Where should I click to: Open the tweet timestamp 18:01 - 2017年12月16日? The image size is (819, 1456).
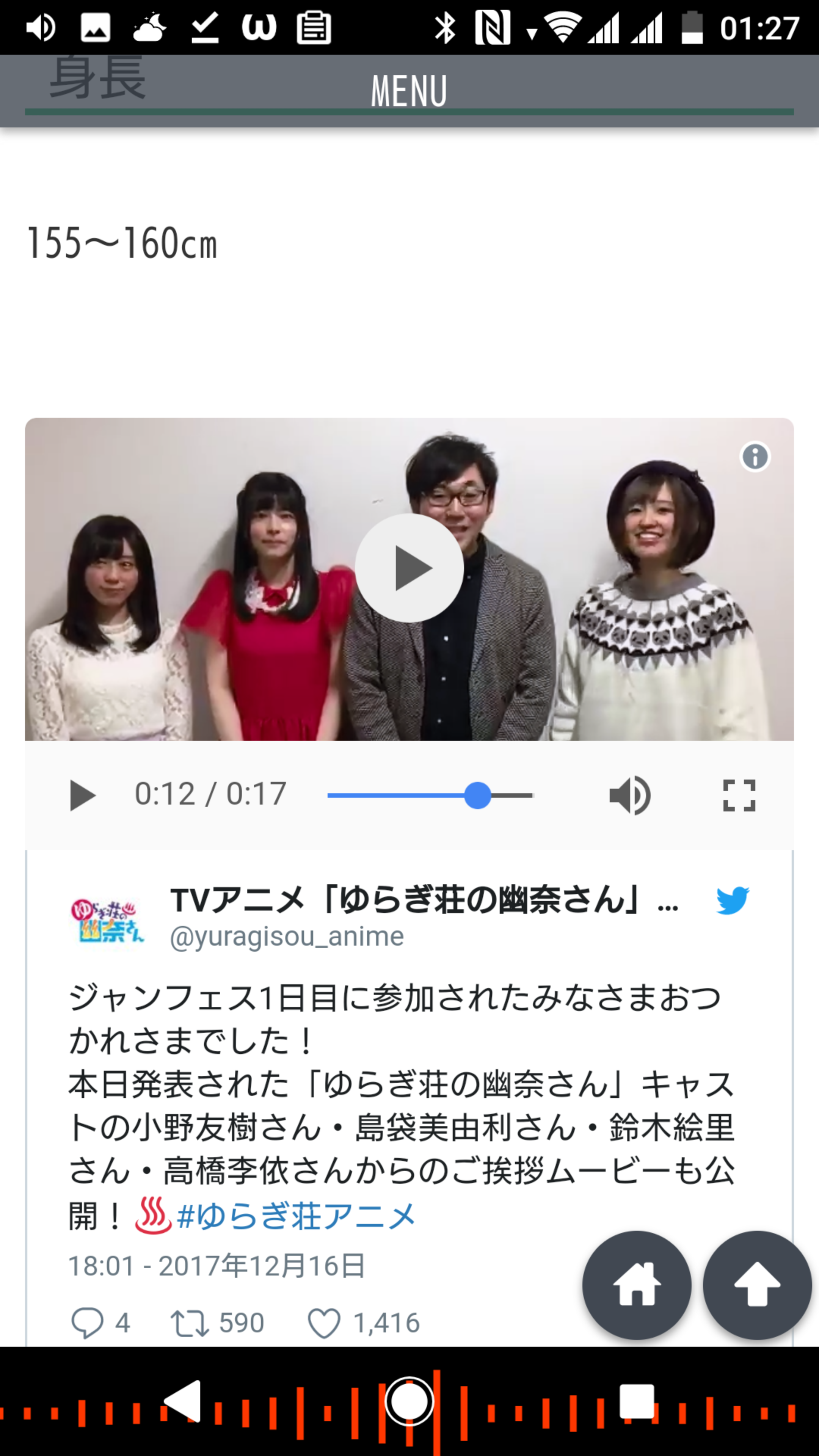click(x=217, y=1266)
